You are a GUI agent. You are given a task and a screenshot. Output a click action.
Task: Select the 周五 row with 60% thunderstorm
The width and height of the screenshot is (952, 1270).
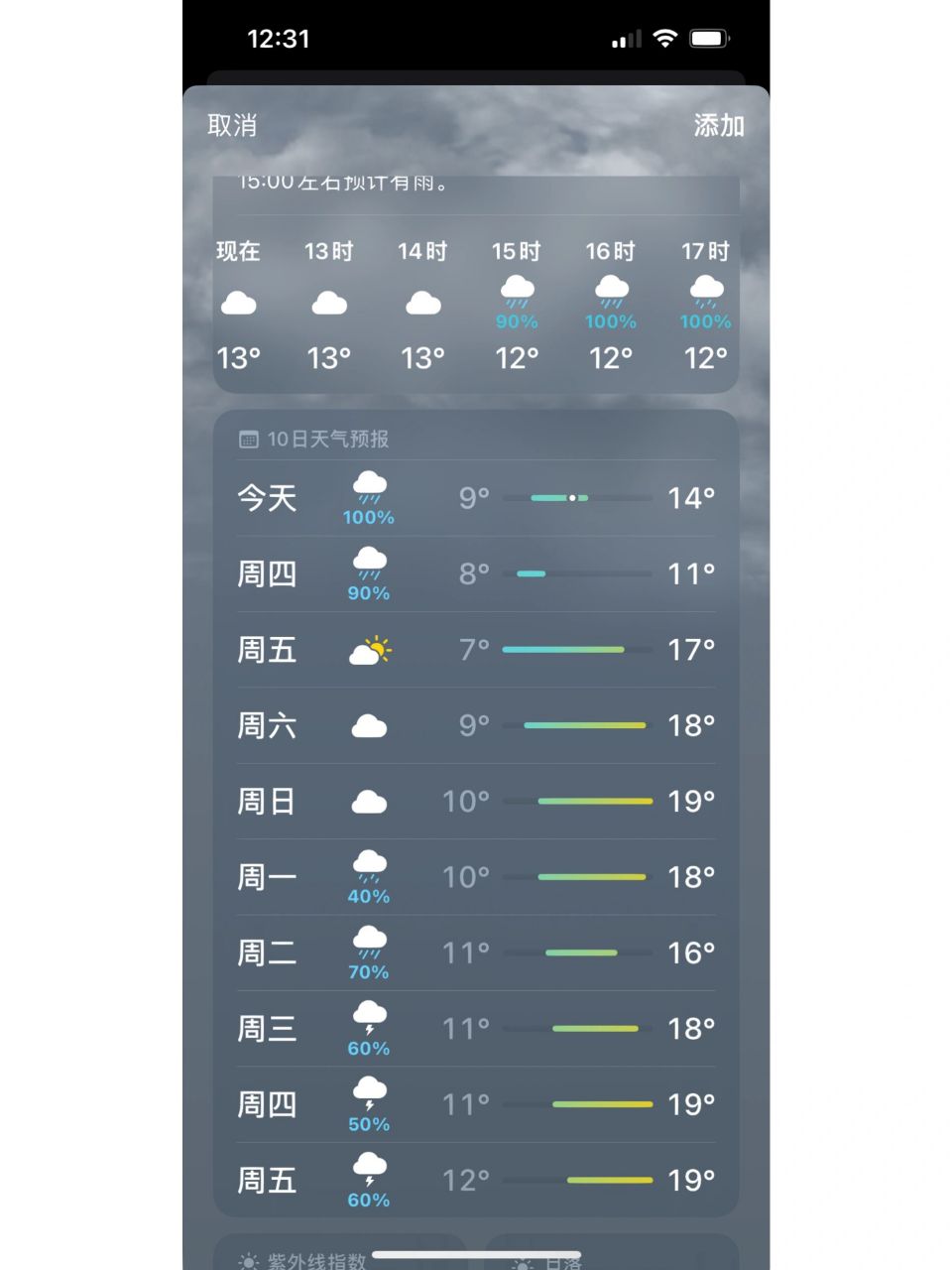pyautogui.click(x=474, y=1181)
